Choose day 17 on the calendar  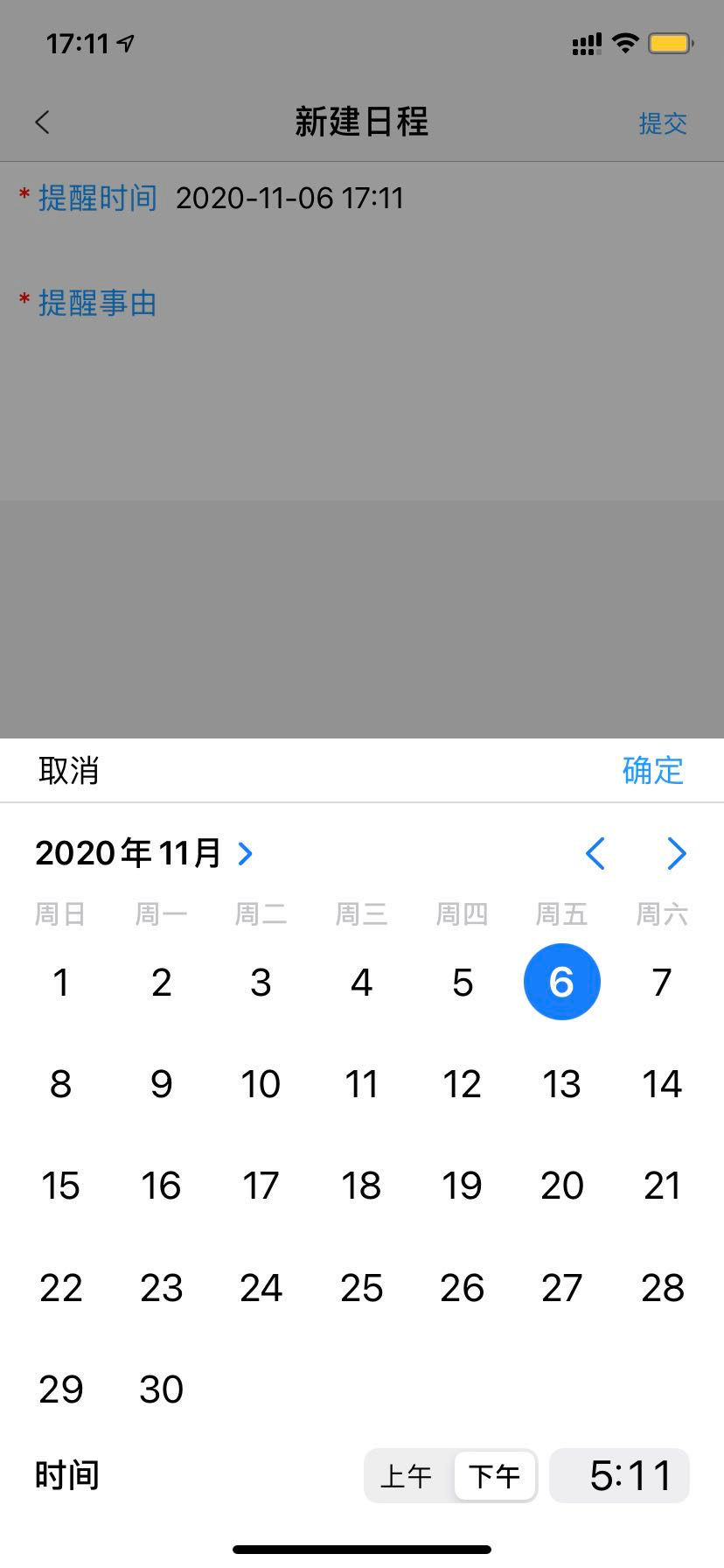[261, 1186]
